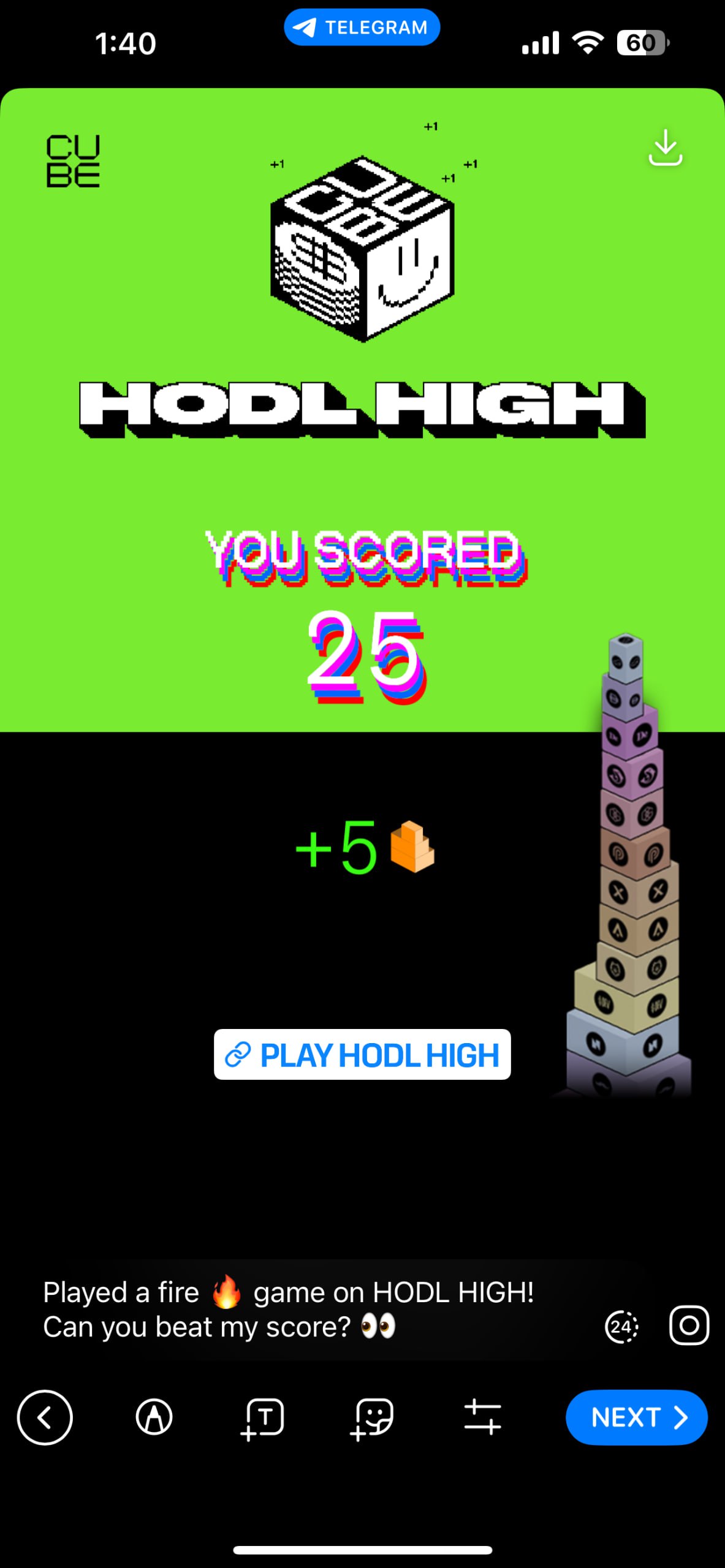Image resolution: width=725 pixels, height=1568 pixels.
Task: Add a text overlay
Action: click(x=263, y=1417)
